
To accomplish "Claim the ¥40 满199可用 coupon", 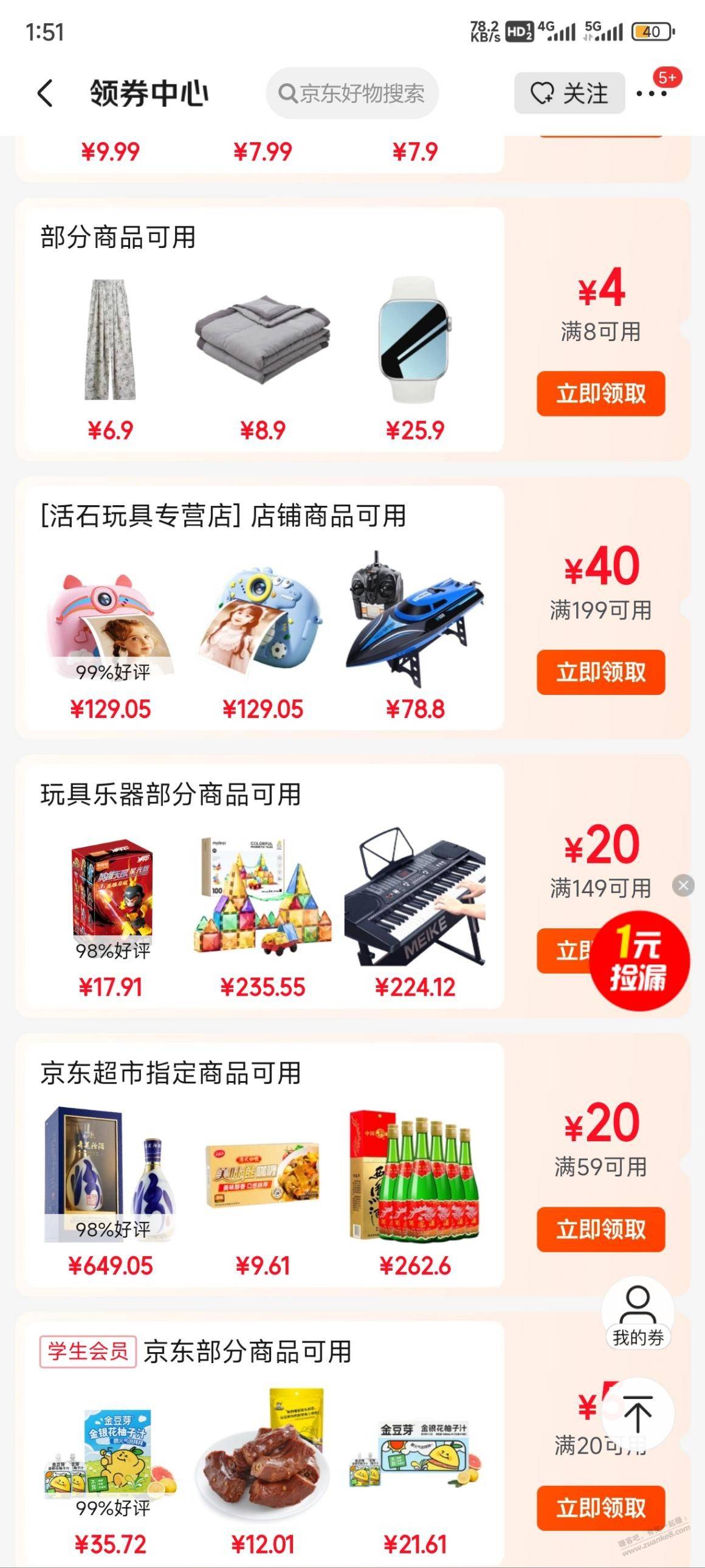I will pos(600,672).
